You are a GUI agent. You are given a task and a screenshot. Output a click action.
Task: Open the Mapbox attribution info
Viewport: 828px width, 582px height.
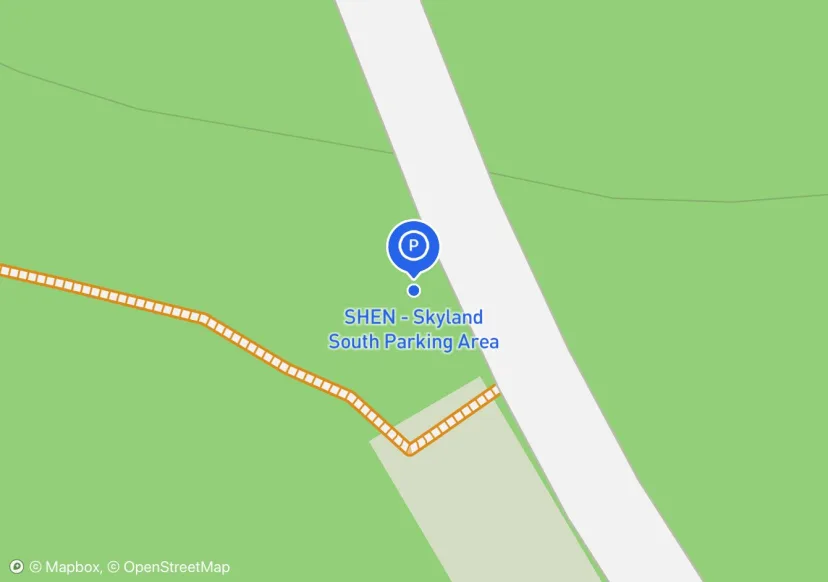pyautogui.click(x=17, y=567)
